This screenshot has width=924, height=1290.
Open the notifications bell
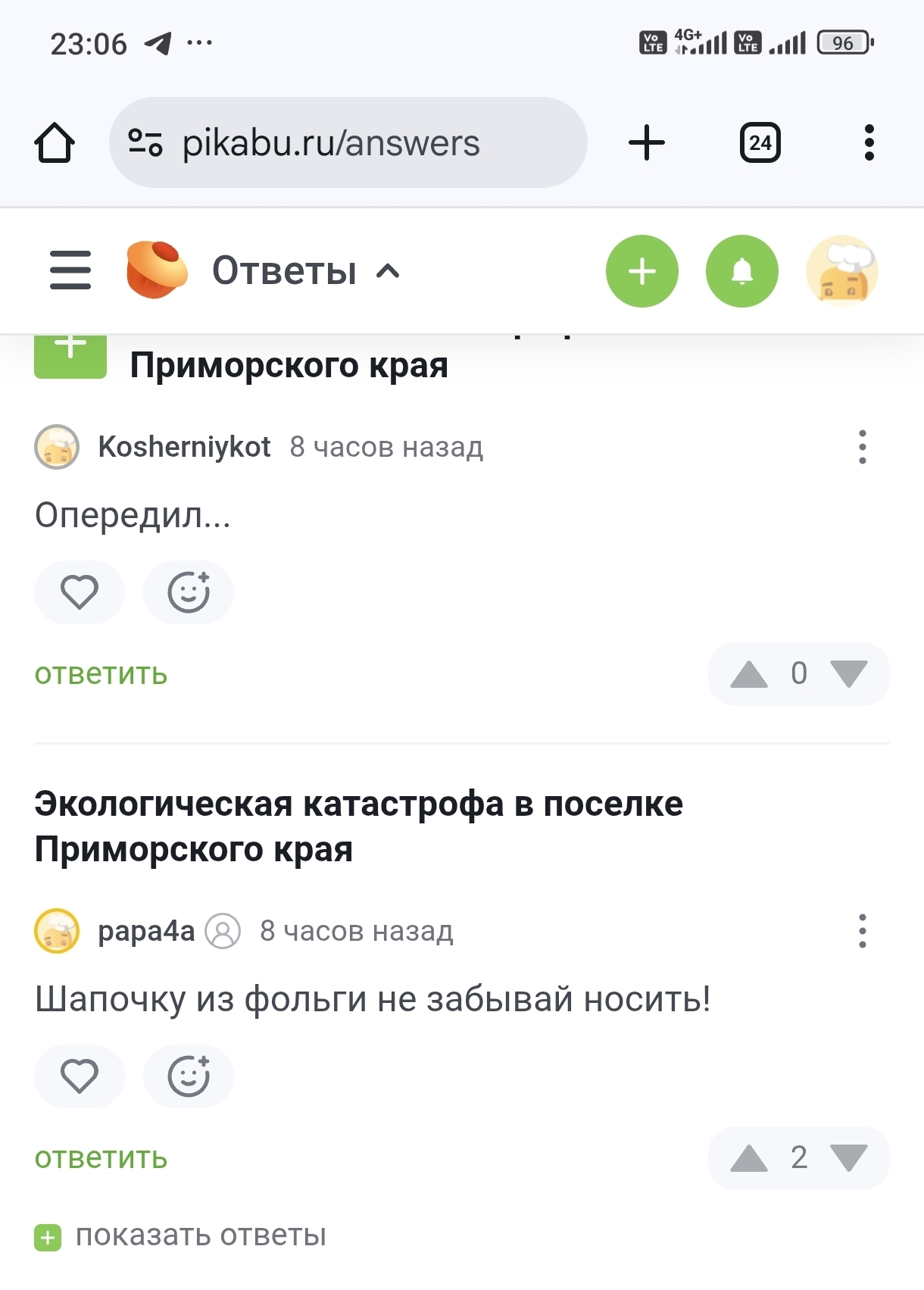tap(741, 271)
